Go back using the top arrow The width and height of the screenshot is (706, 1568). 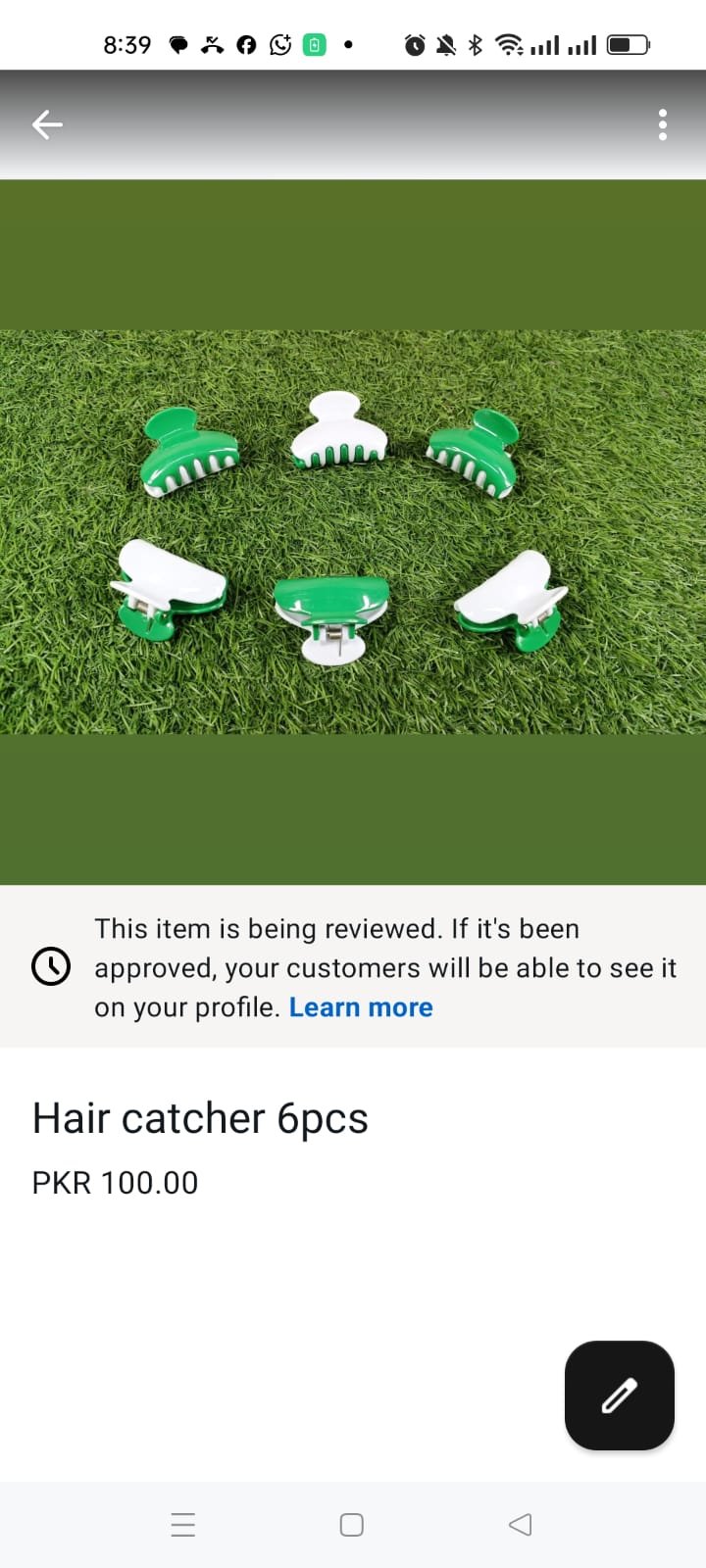(x=47, y=124)
